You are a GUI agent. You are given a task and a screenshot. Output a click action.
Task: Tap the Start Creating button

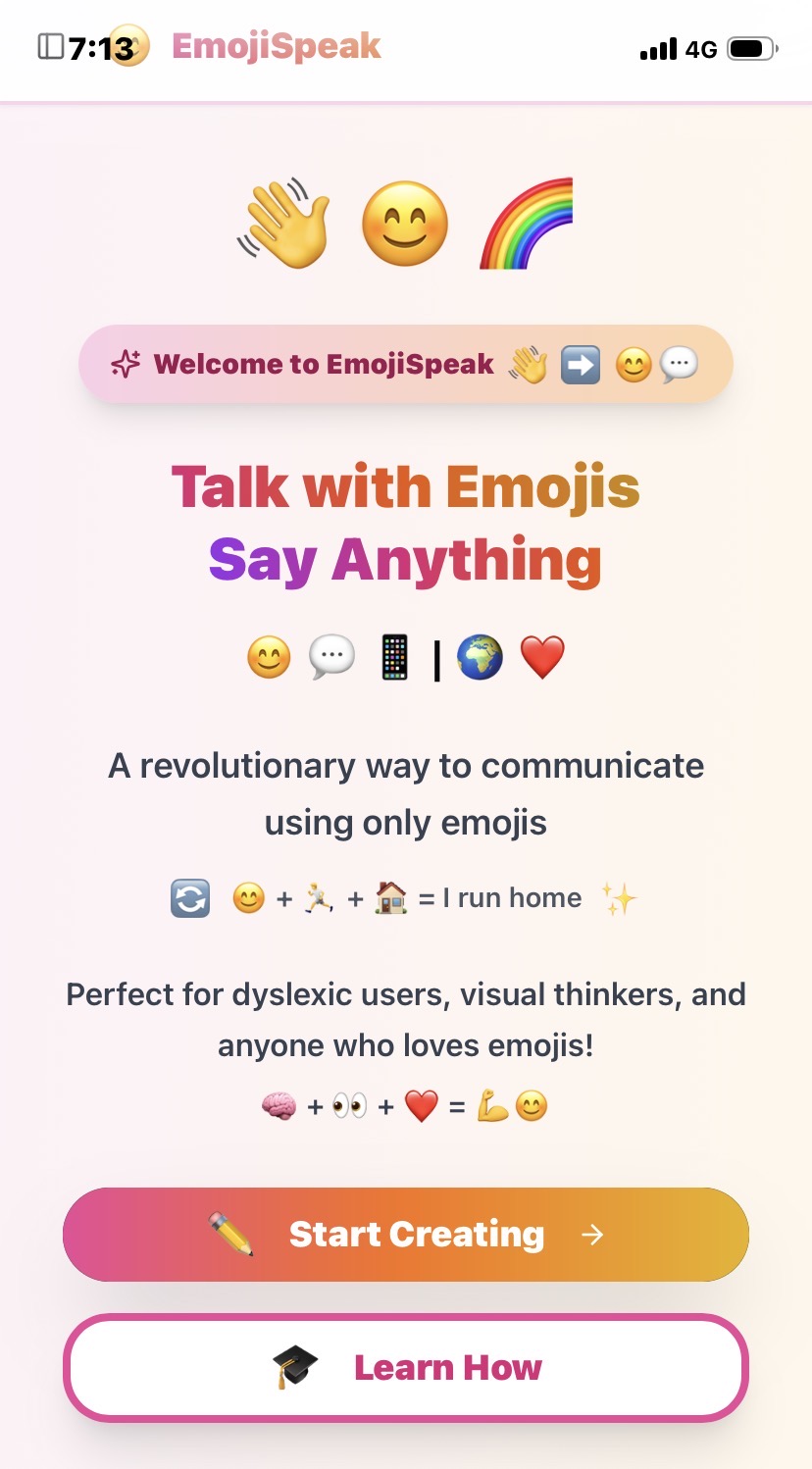(x=406, y=1235)
